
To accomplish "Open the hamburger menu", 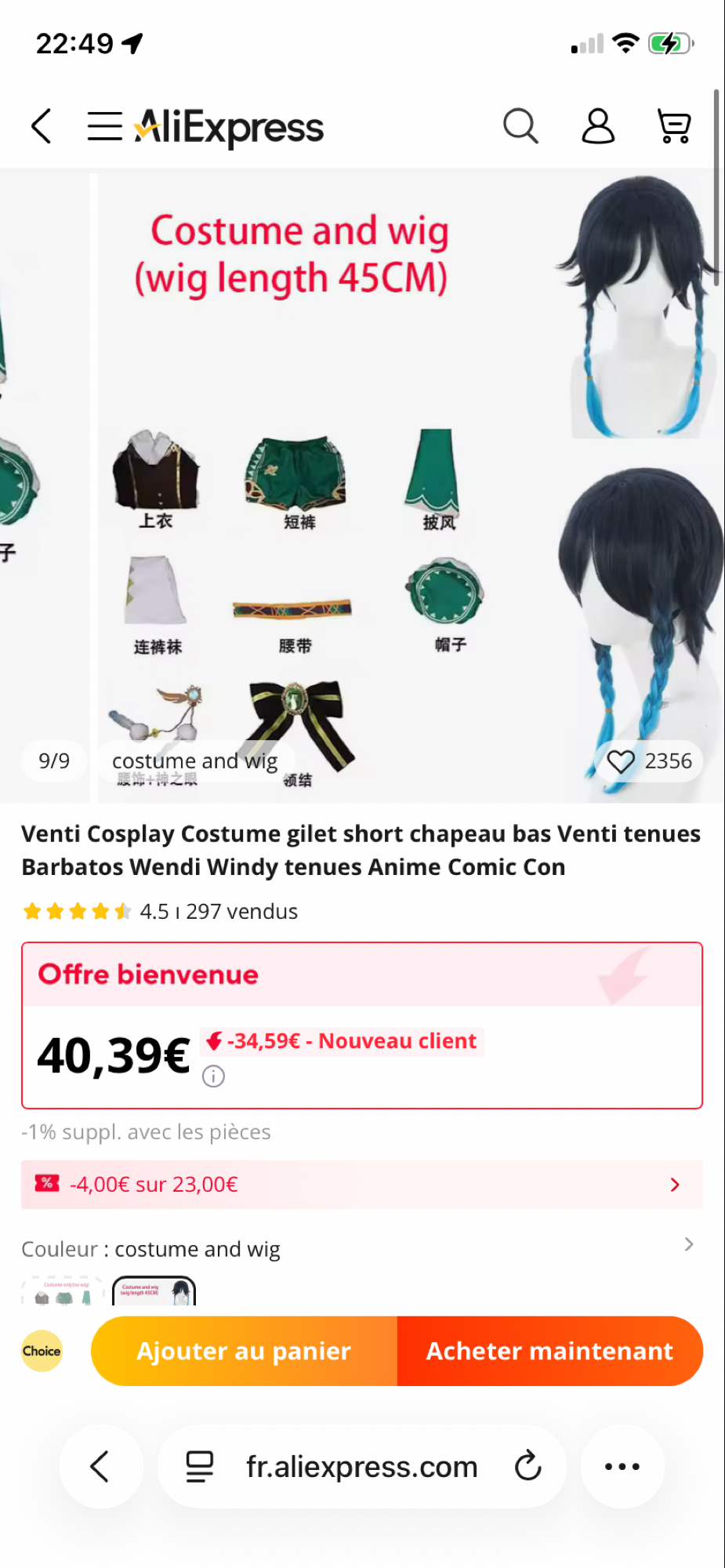I will (x=104, y=126).
